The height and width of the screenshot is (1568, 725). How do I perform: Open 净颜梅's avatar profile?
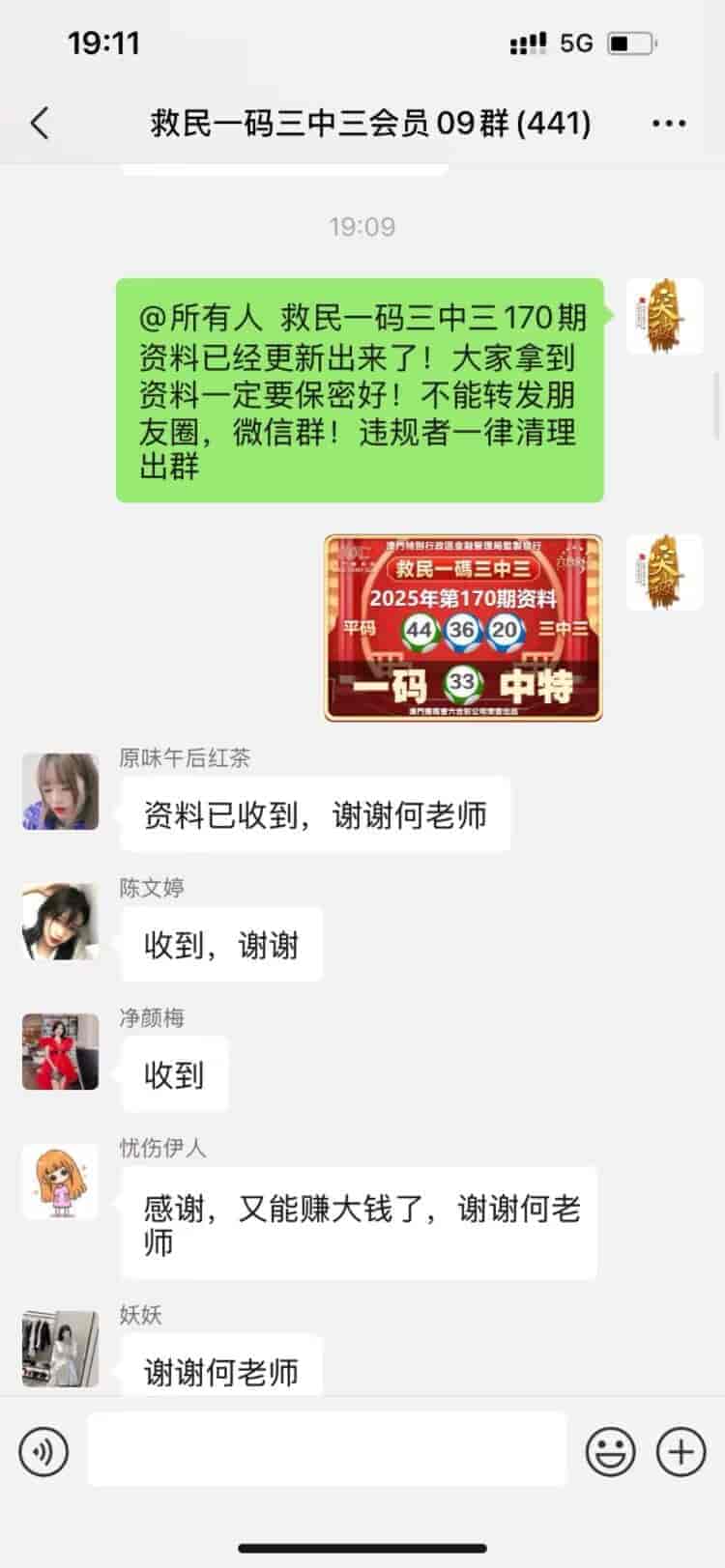tap(60, 1051)
